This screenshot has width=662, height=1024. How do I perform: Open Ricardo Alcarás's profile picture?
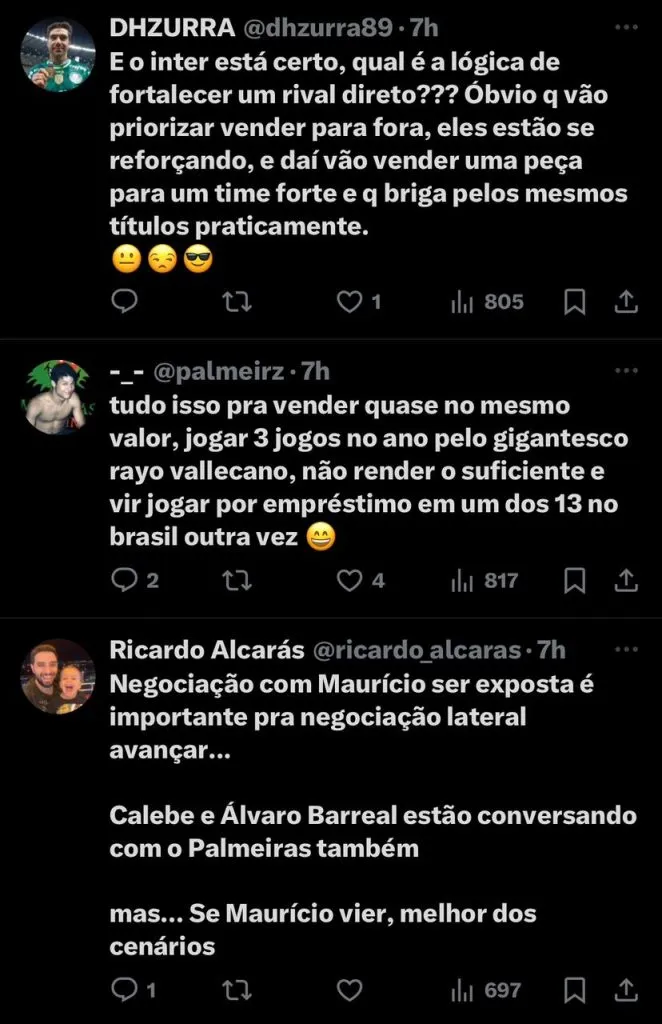tap(57, 675)
